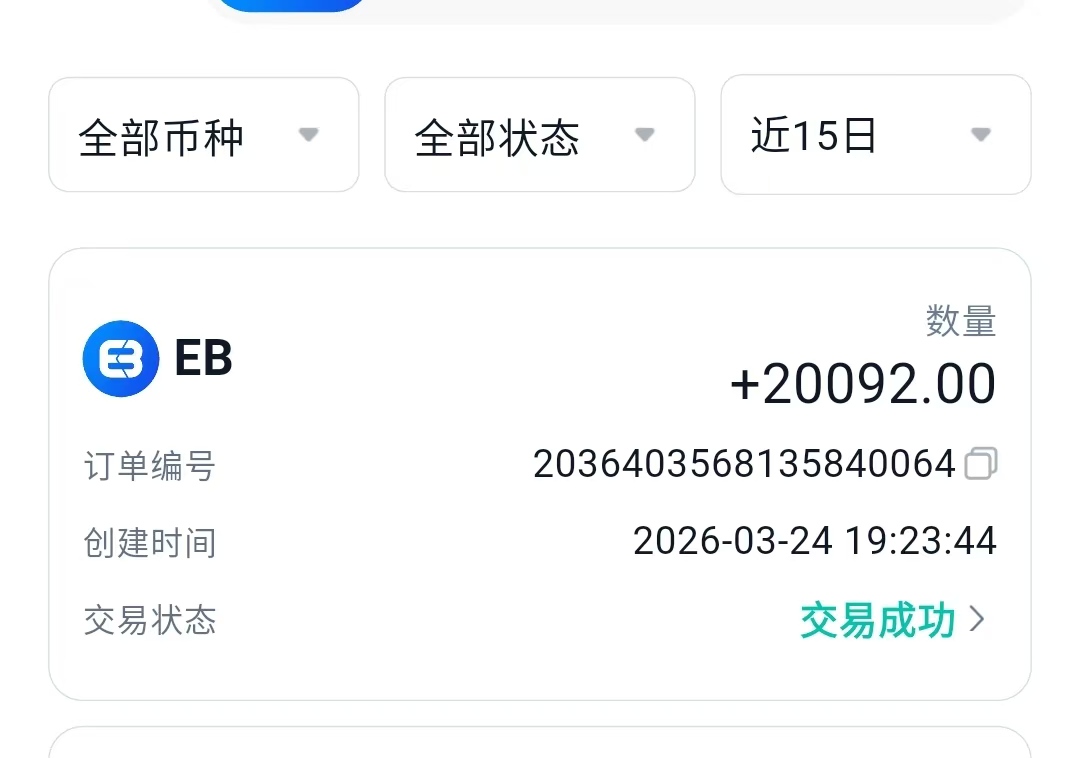The width and height of the screenshot is (1080, 758).
Task: Open the 近15日 date range dropdown
Action: [875, 135]
